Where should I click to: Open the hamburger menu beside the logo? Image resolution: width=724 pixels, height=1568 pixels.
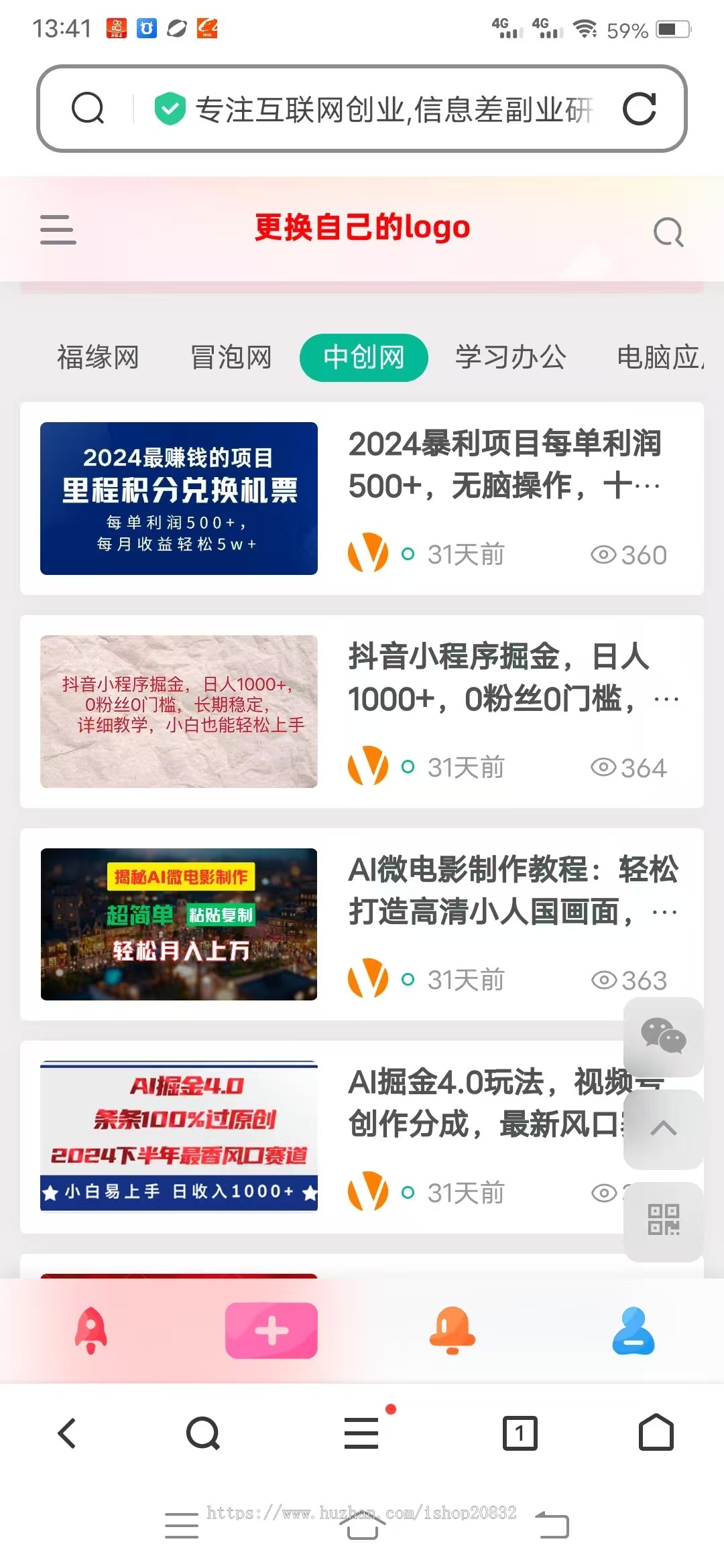click(58, 229)
